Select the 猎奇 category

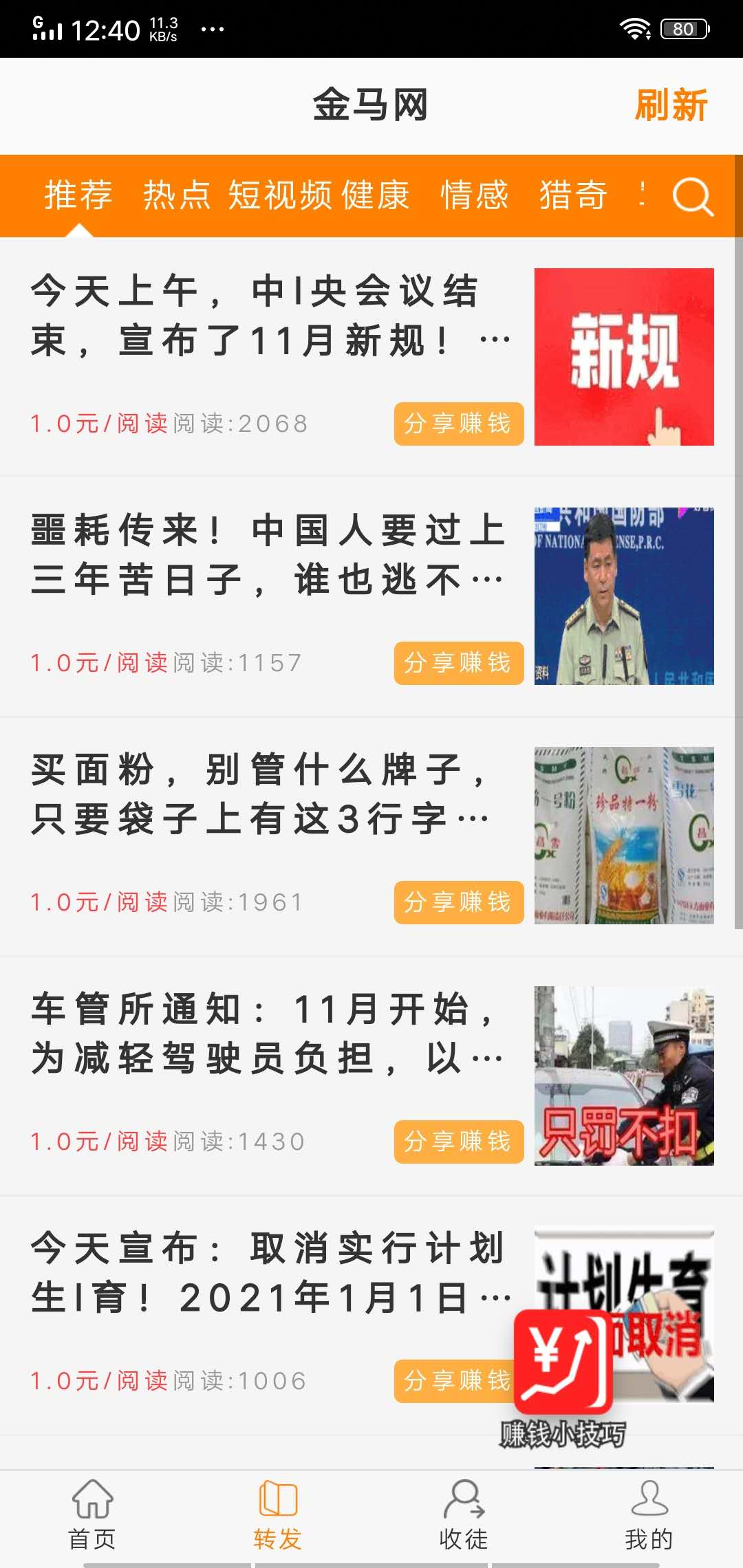(x=572, y=196)
